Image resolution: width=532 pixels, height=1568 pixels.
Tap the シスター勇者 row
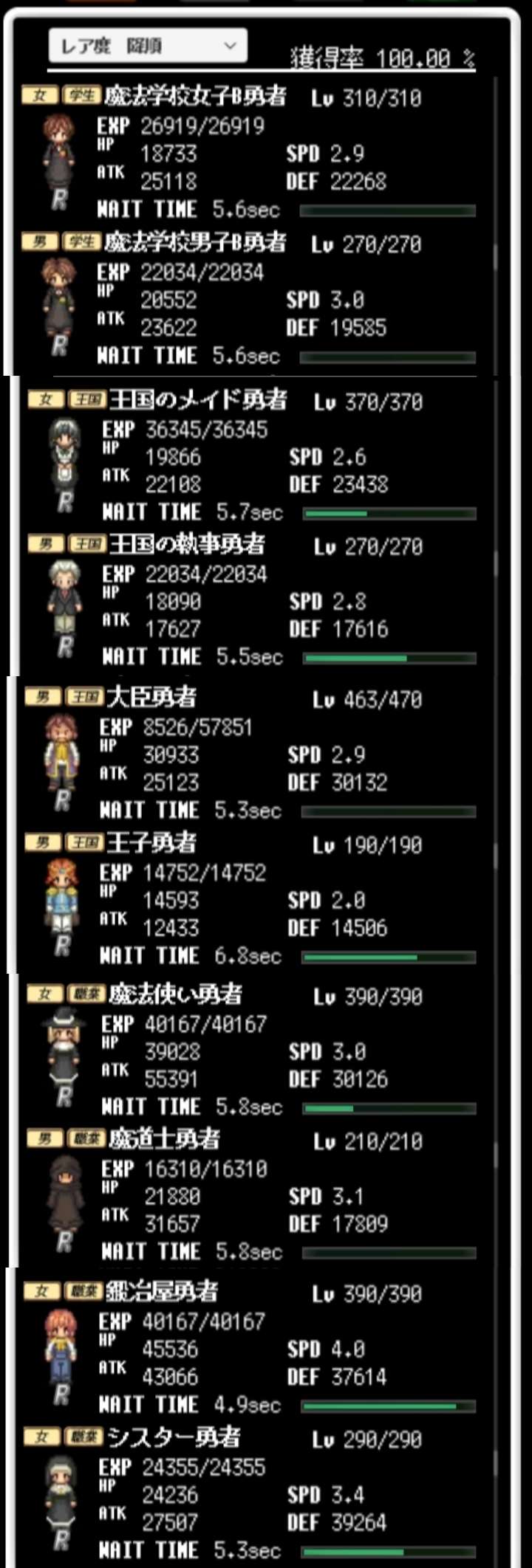coord(251,1494)
